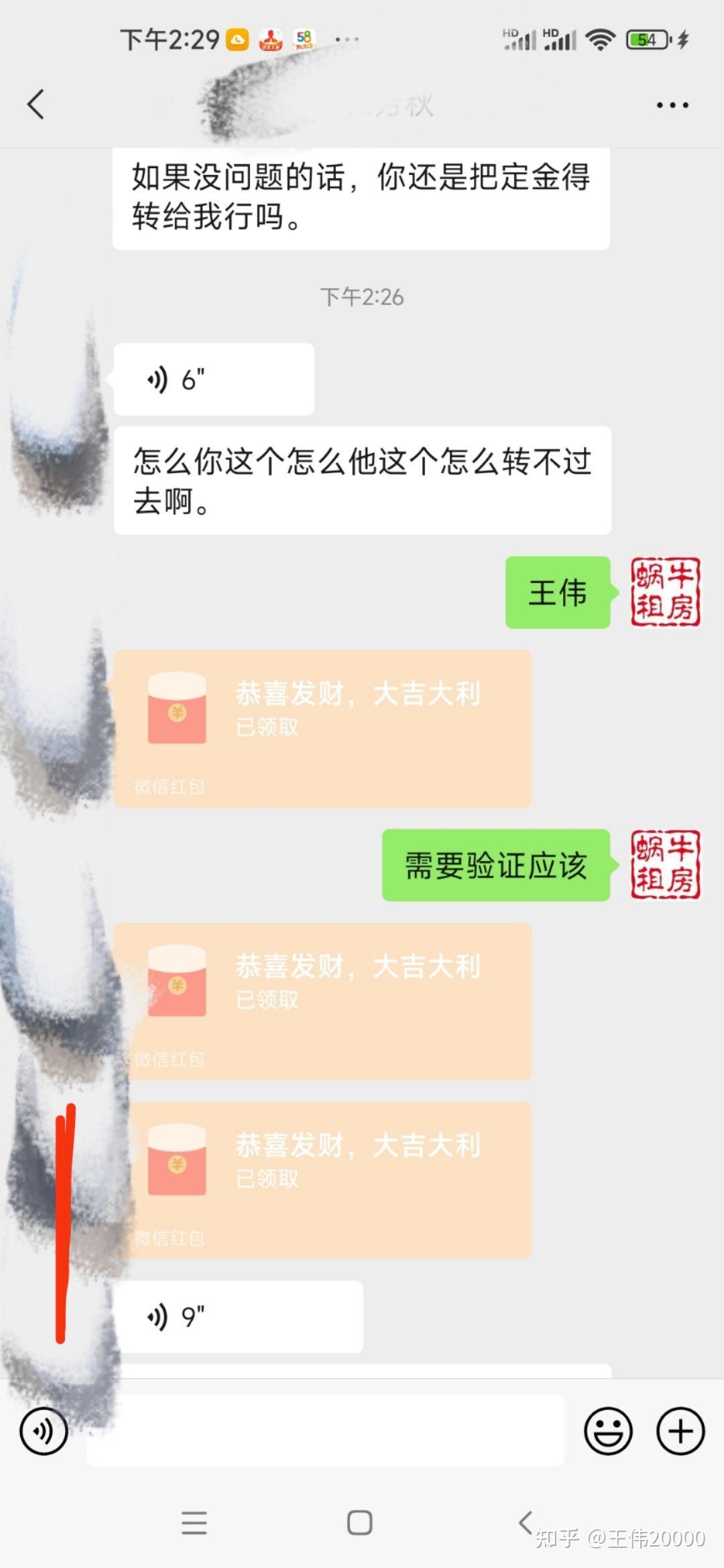Image resolution: width=724 pixels, height=1568 pixels.
Task: Open the plus attachments panel
Action: pos(680,1431)
